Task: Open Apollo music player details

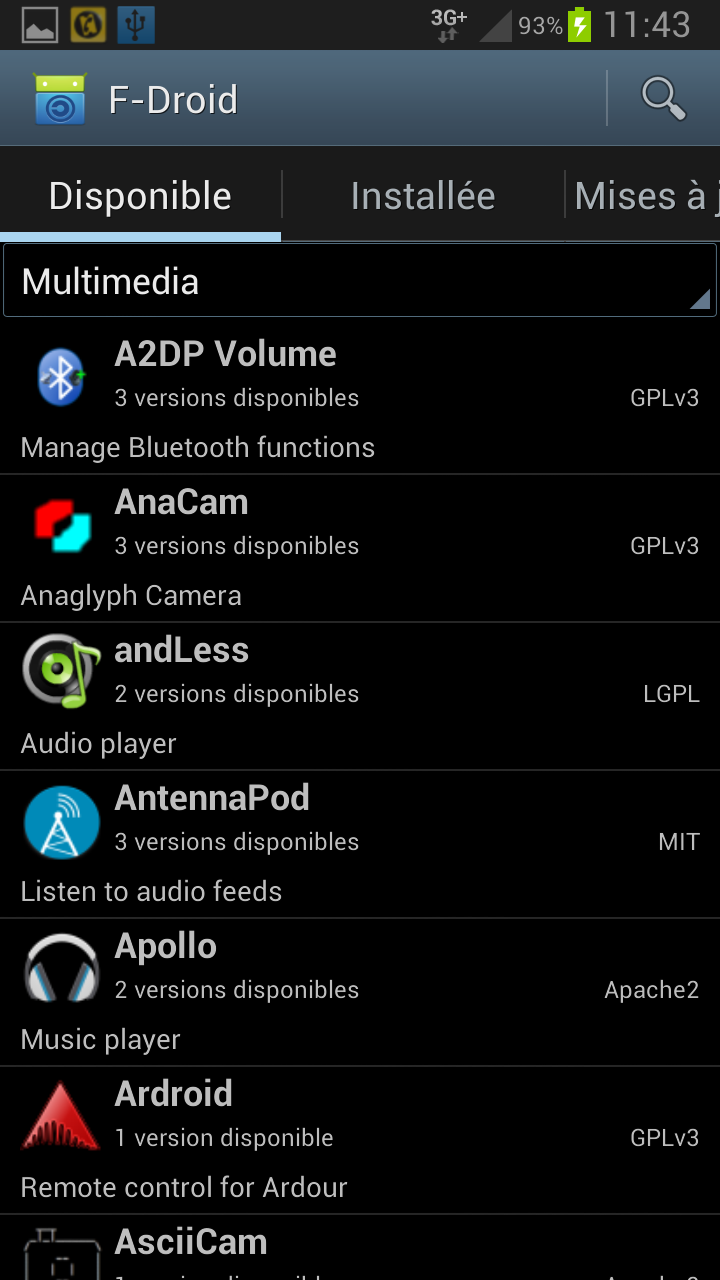Action: pos(360,991)
